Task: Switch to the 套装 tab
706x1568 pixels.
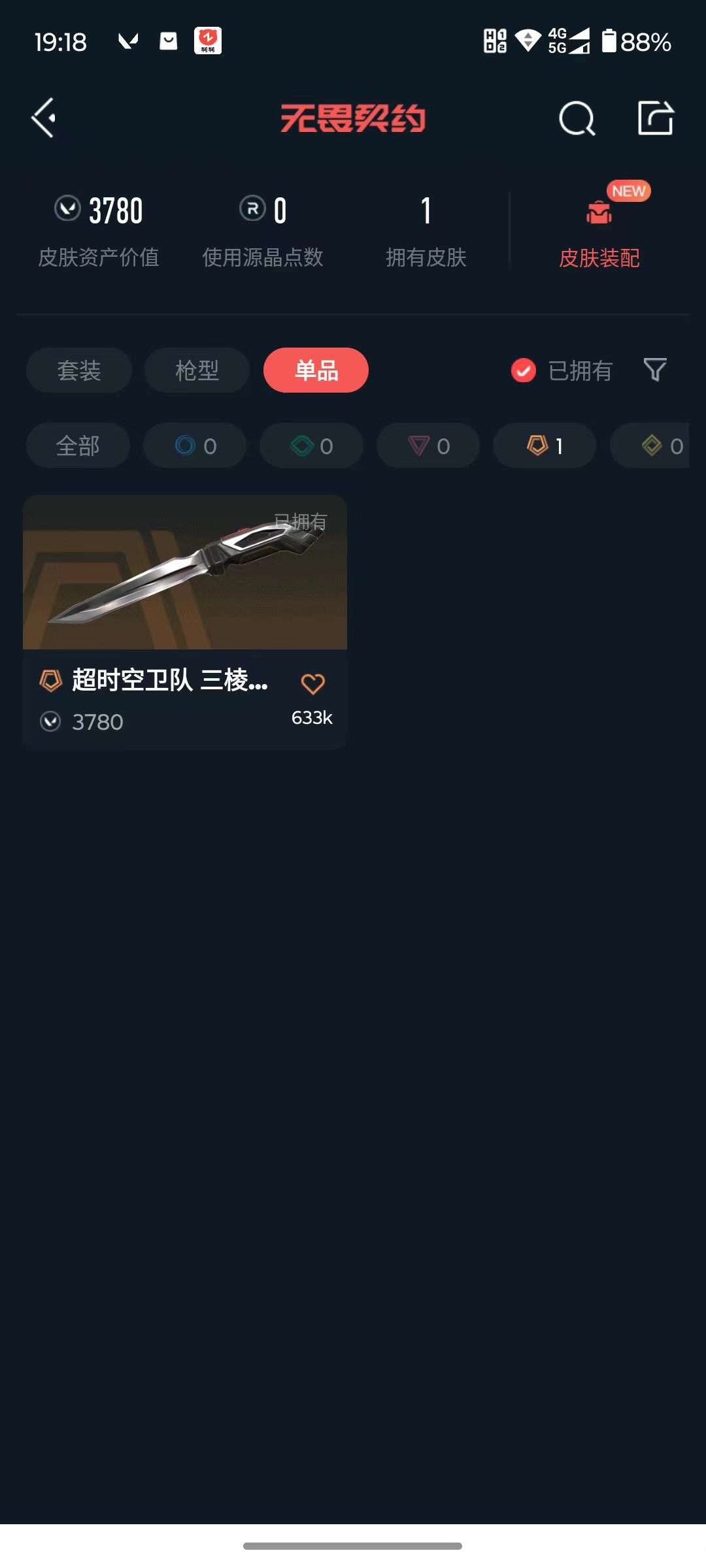Action: pos(78,370)
